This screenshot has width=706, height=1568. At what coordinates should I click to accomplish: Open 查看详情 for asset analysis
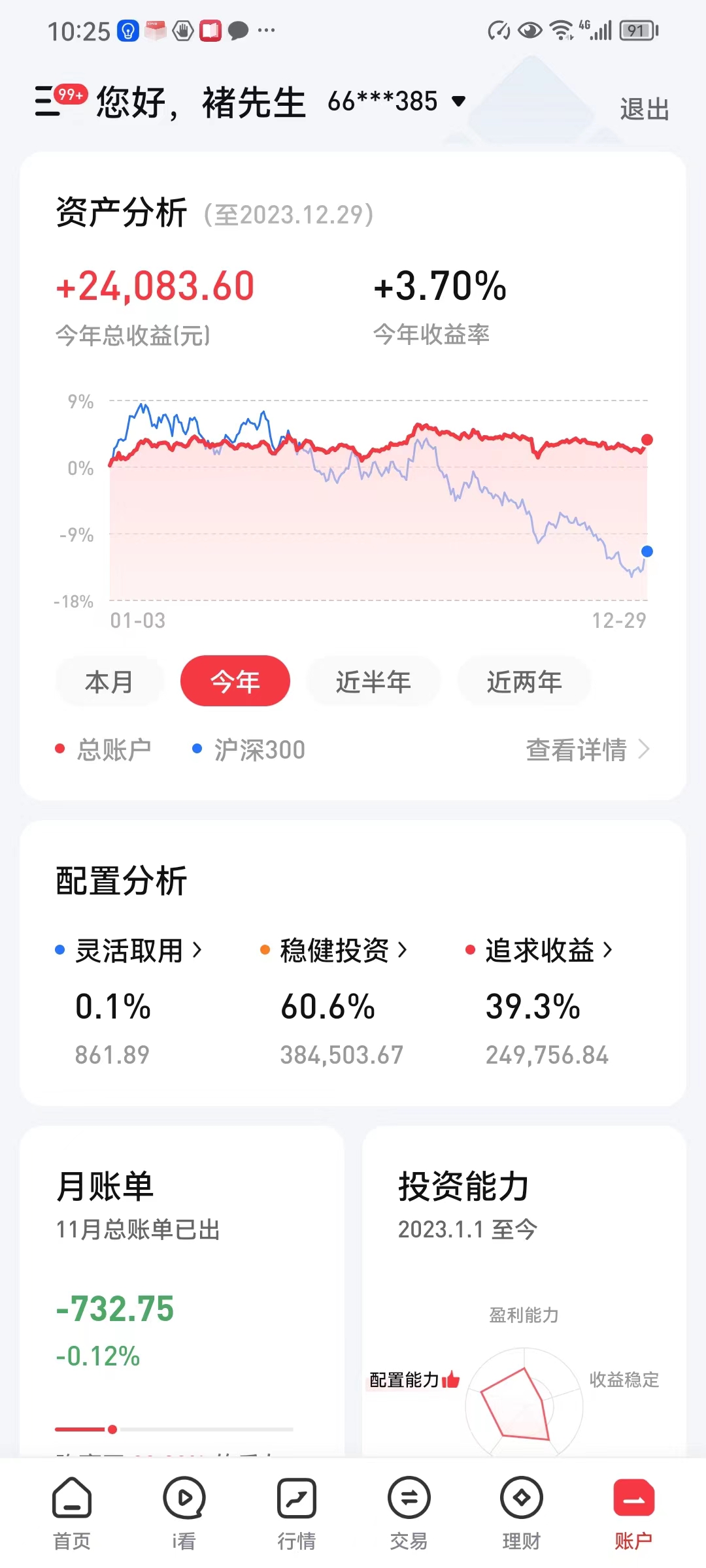tap(587, 749)
